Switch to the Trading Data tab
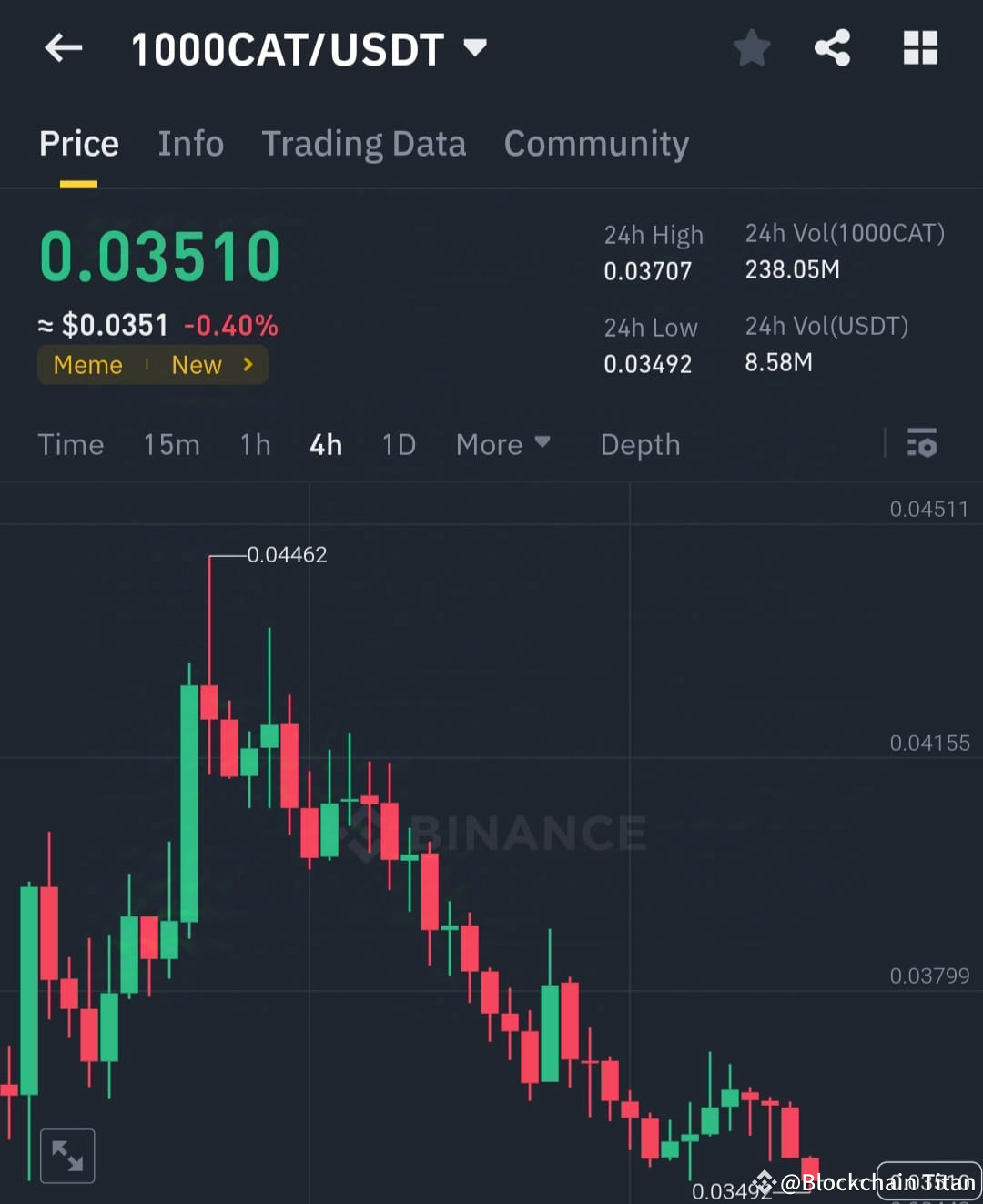The width and height of the screenshot is (983, 1204). (x=364, y=144)
